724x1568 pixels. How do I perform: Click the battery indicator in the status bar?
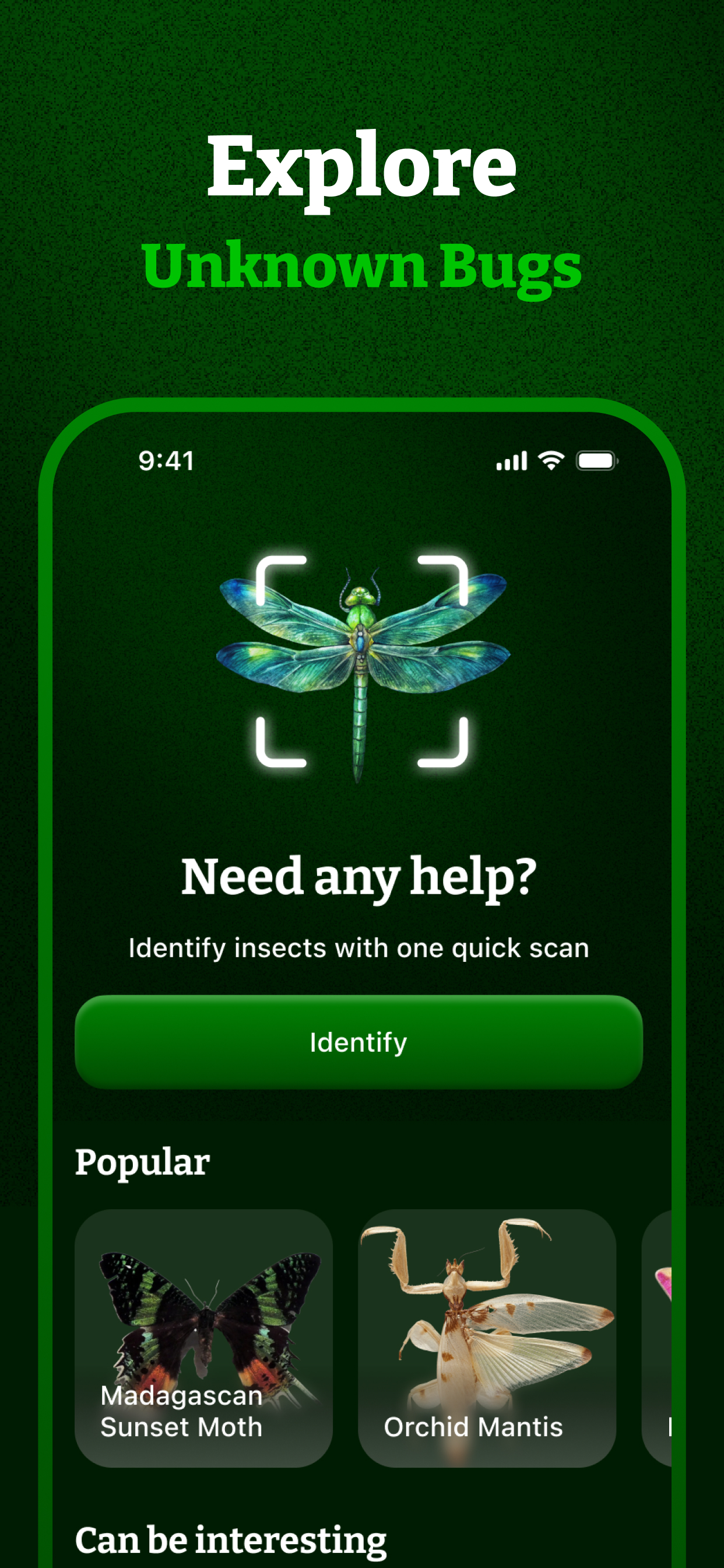(597, 461)
